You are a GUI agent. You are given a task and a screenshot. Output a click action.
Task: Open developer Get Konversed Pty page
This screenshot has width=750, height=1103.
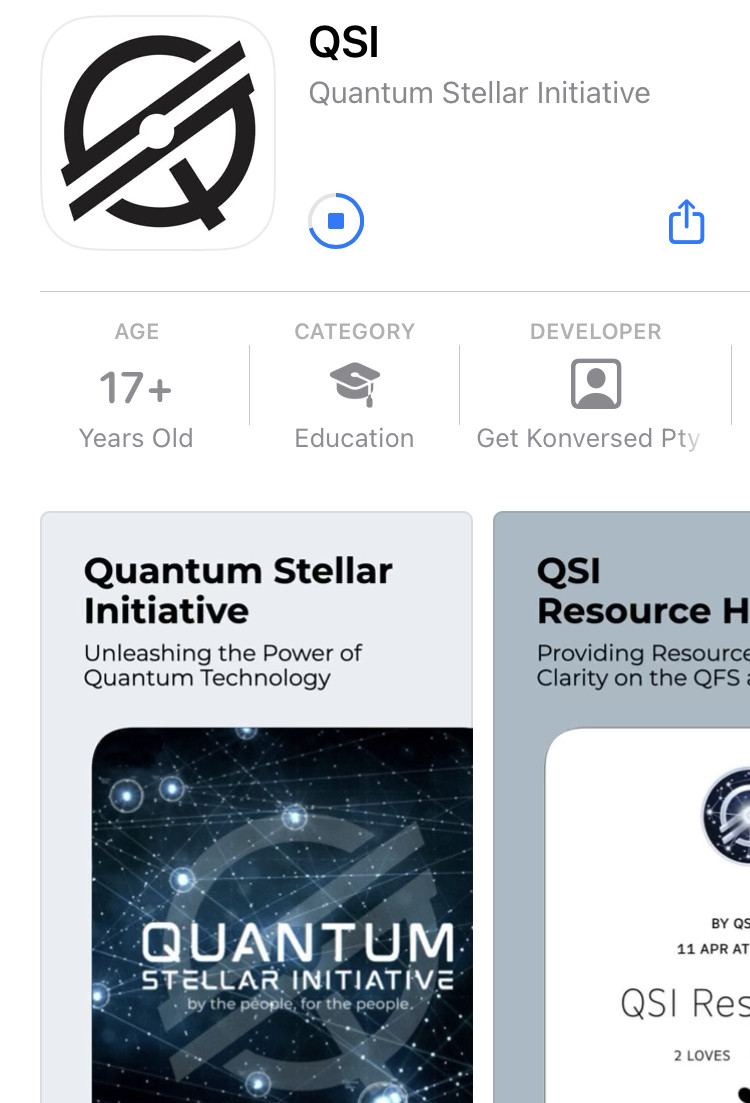pos(595,388)
